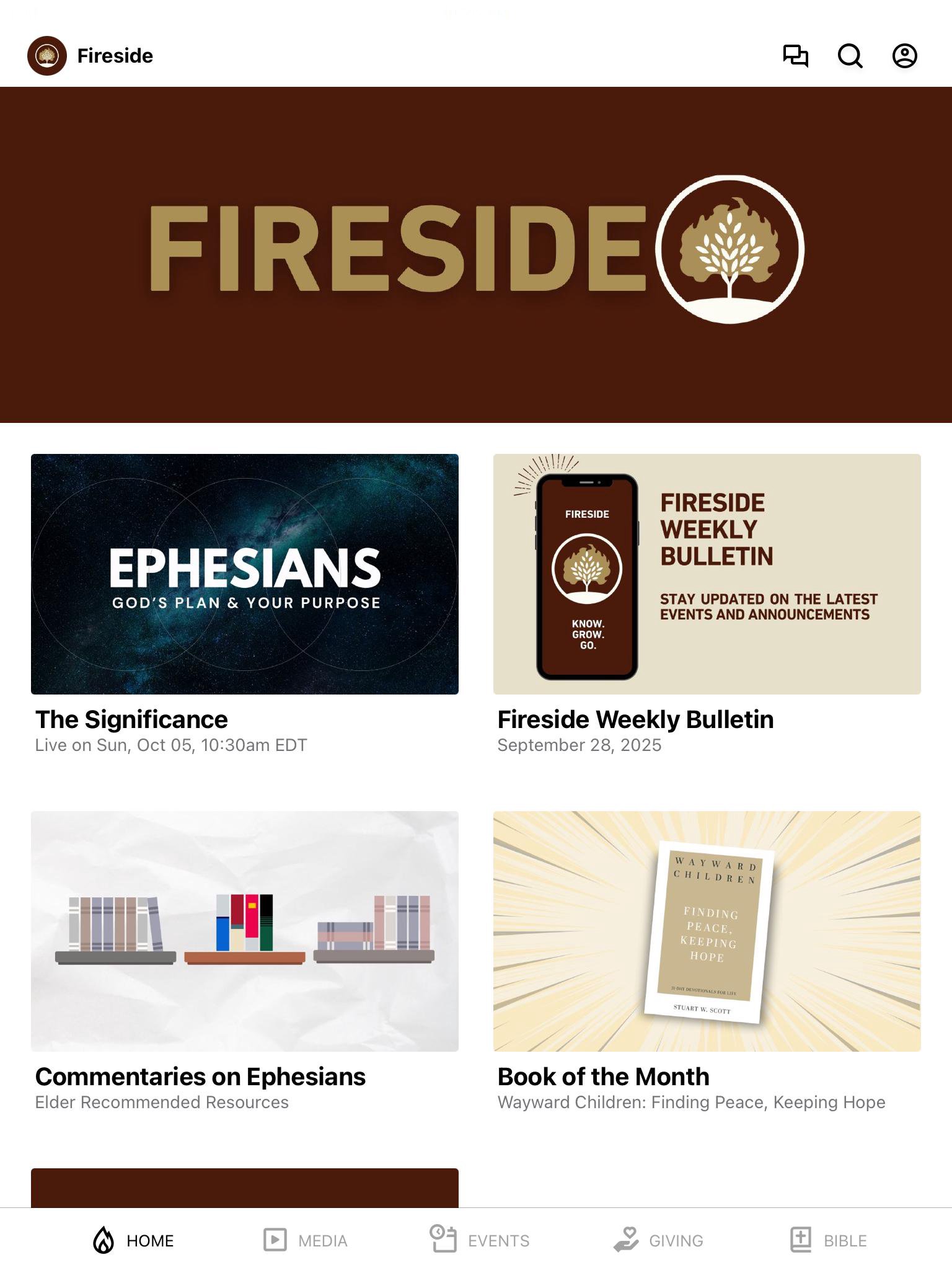Open the profile account icon
Viewport: 952px width, 1270px height.
[904, 56]
